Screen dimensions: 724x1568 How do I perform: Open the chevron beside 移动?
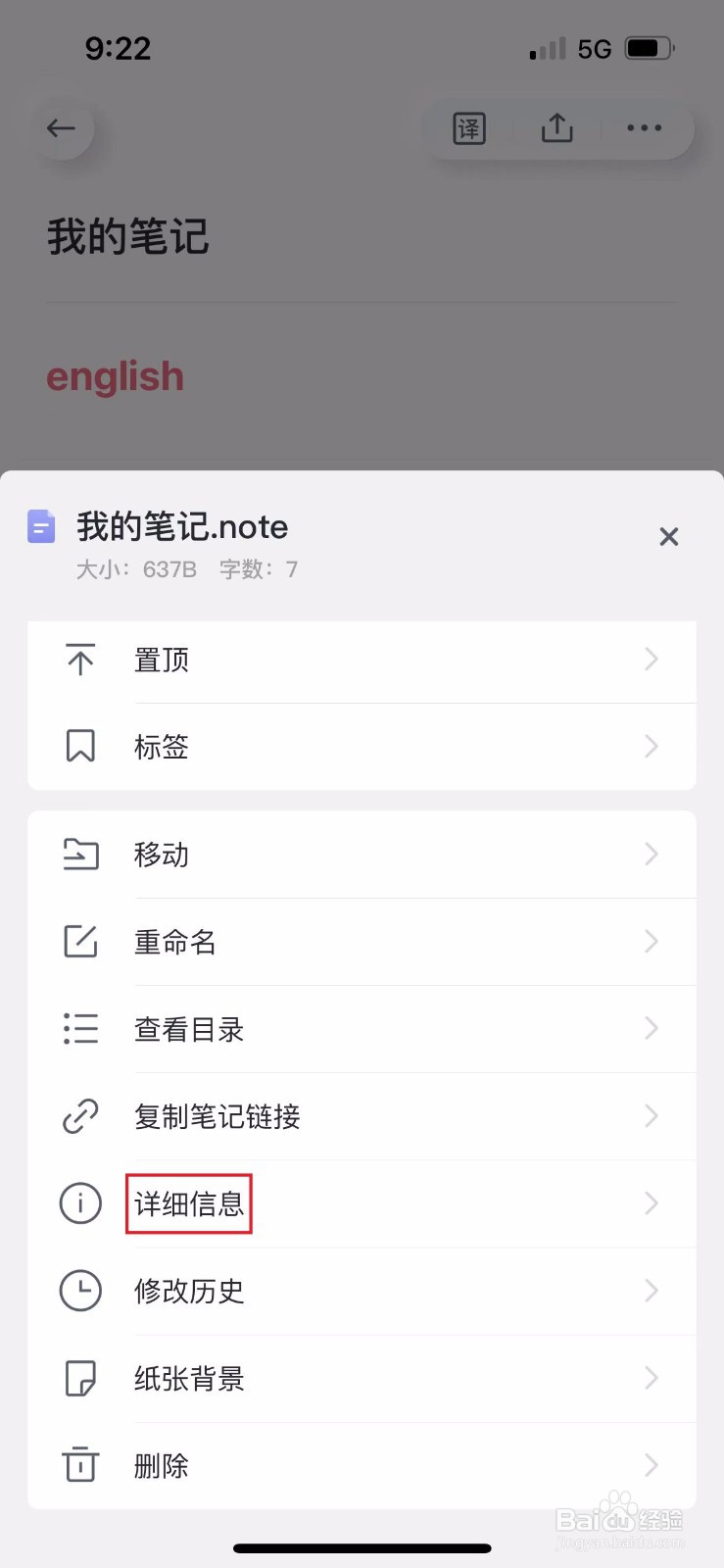652,854
